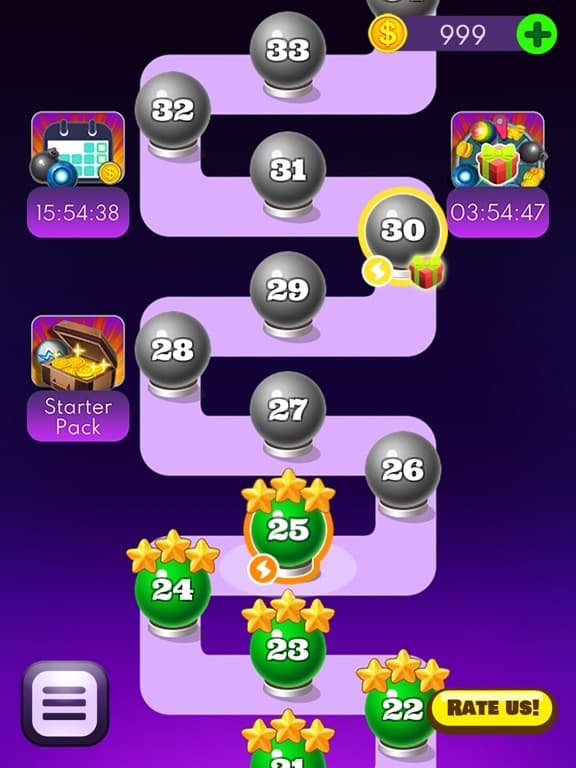The image size is (576, 768).
Task: Open the hamburger menu button
Action: [x=65, y=702]
